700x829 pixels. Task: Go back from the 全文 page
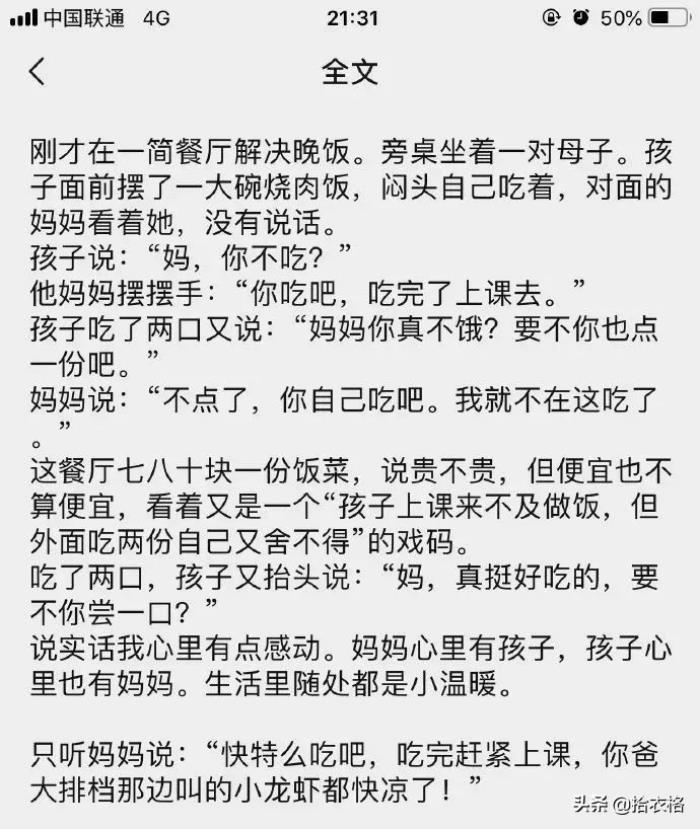click(x=37, y=72)
